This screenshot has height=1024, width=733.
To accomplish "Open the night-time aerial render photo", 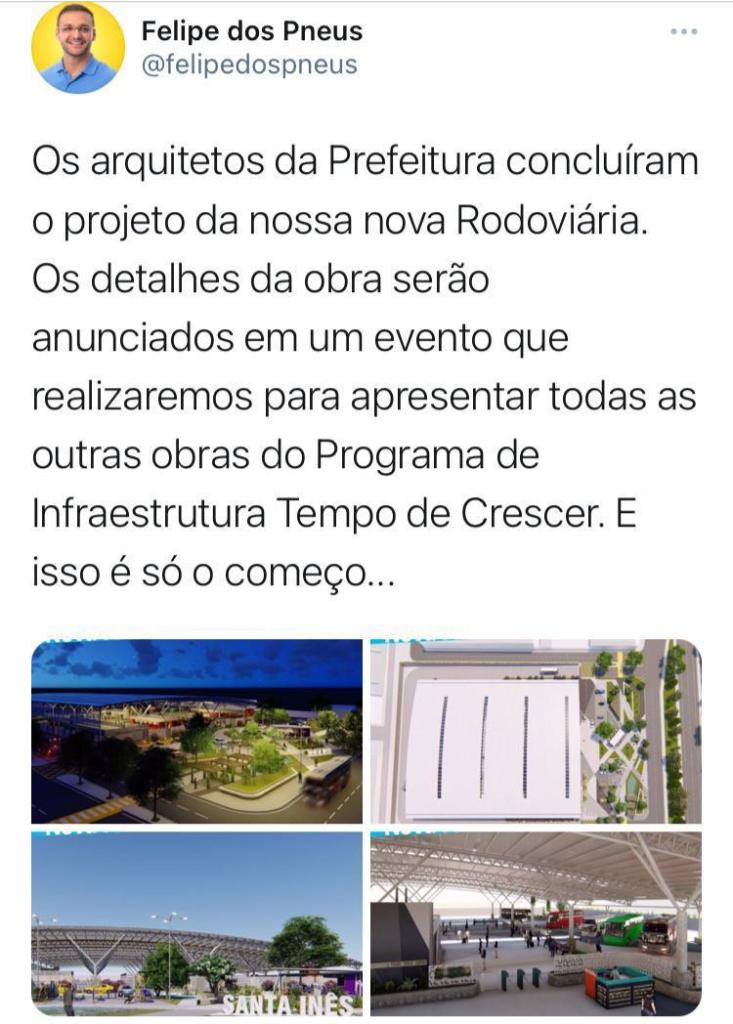I will click(197, 731).
